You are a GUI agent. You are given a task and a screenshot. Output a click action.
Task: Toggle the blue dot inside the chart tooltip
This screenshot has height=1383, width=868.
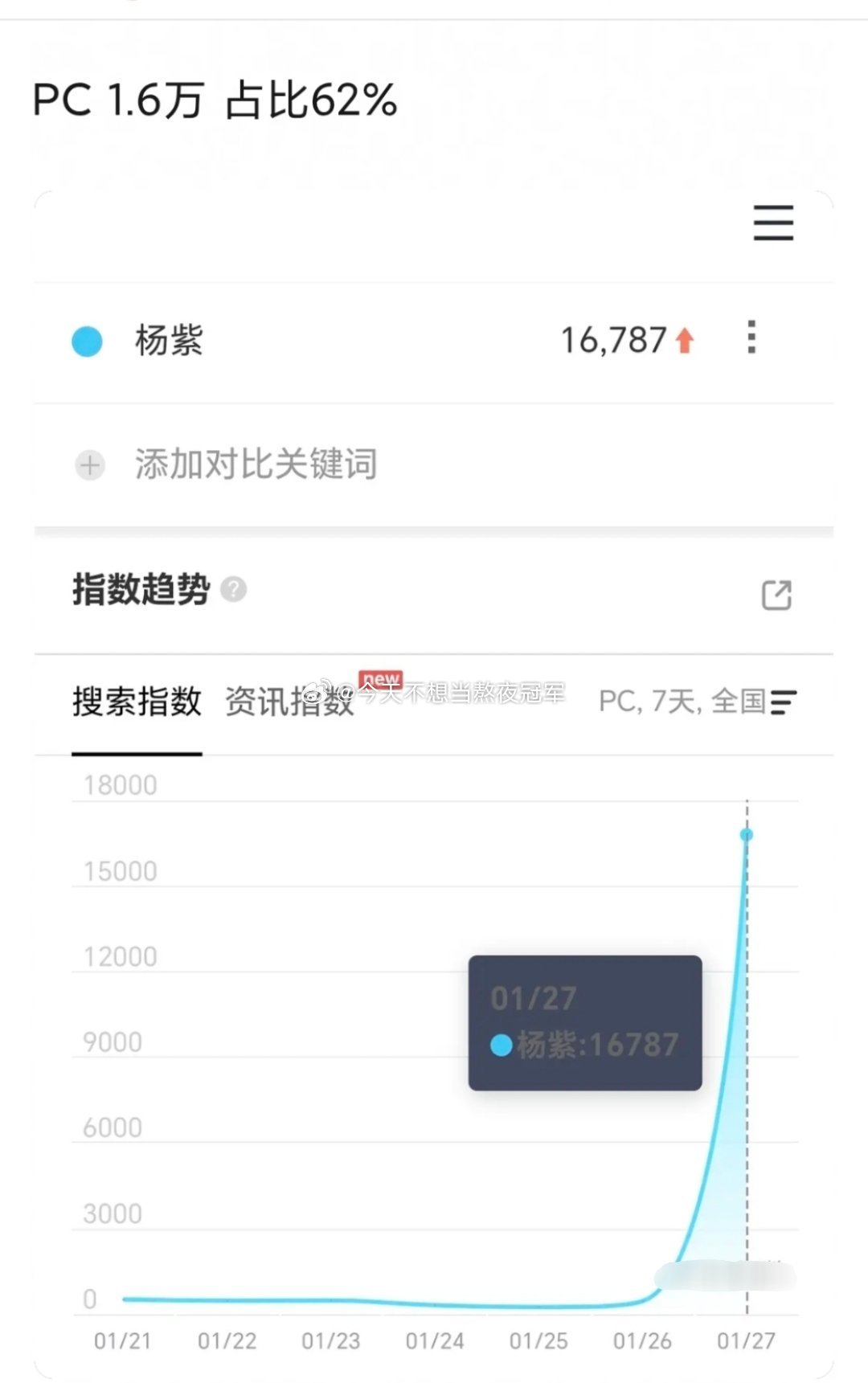click(500, 1043)
